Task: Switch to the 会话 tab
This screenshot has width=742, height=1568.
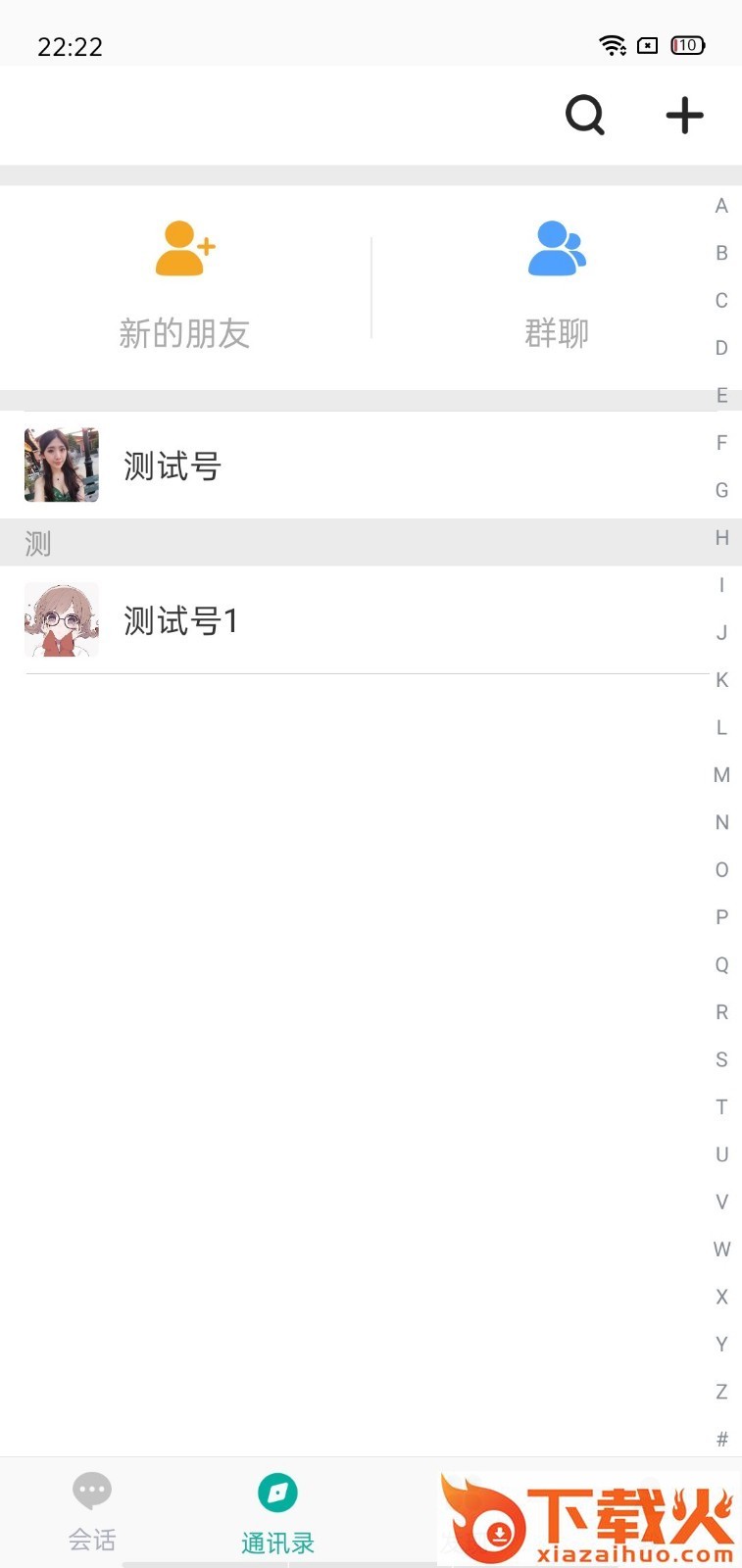Action: pyautogui.click(x=92, y=1512)
